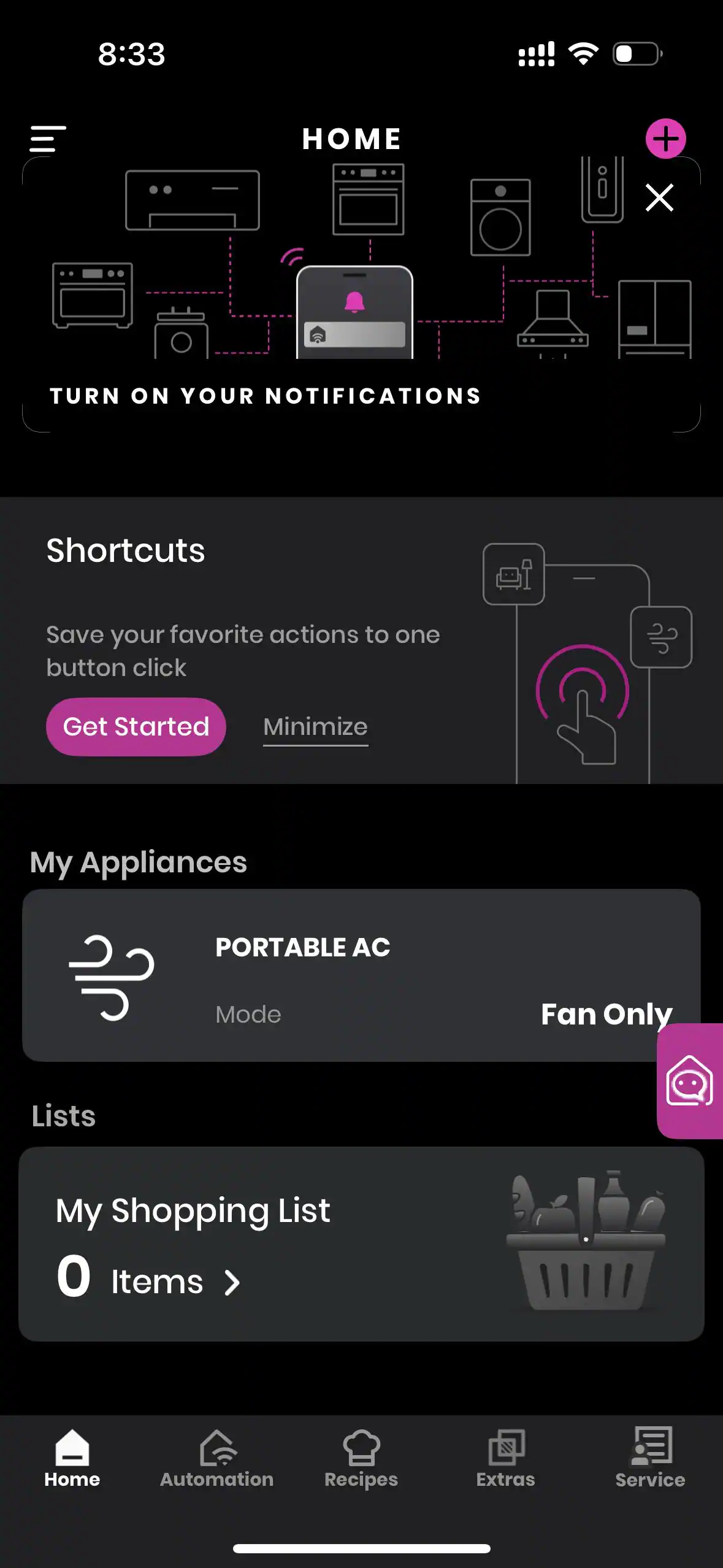Minimize the Shortcuts section
Screen dimensions: 723x1568
[x=315, y=727]
